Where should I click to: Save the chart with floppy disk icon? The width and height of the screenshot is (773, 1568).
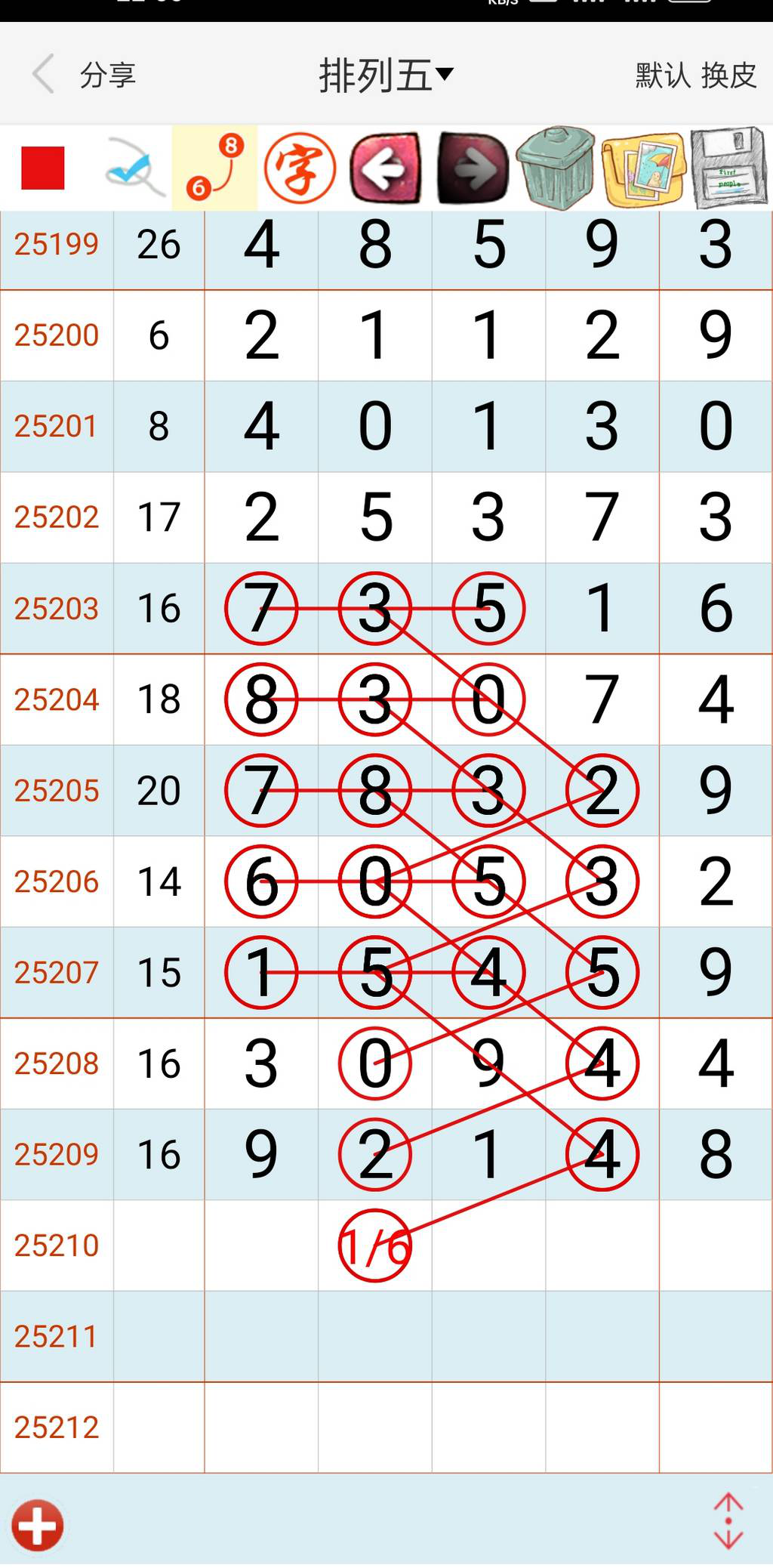tap(728, 168)
